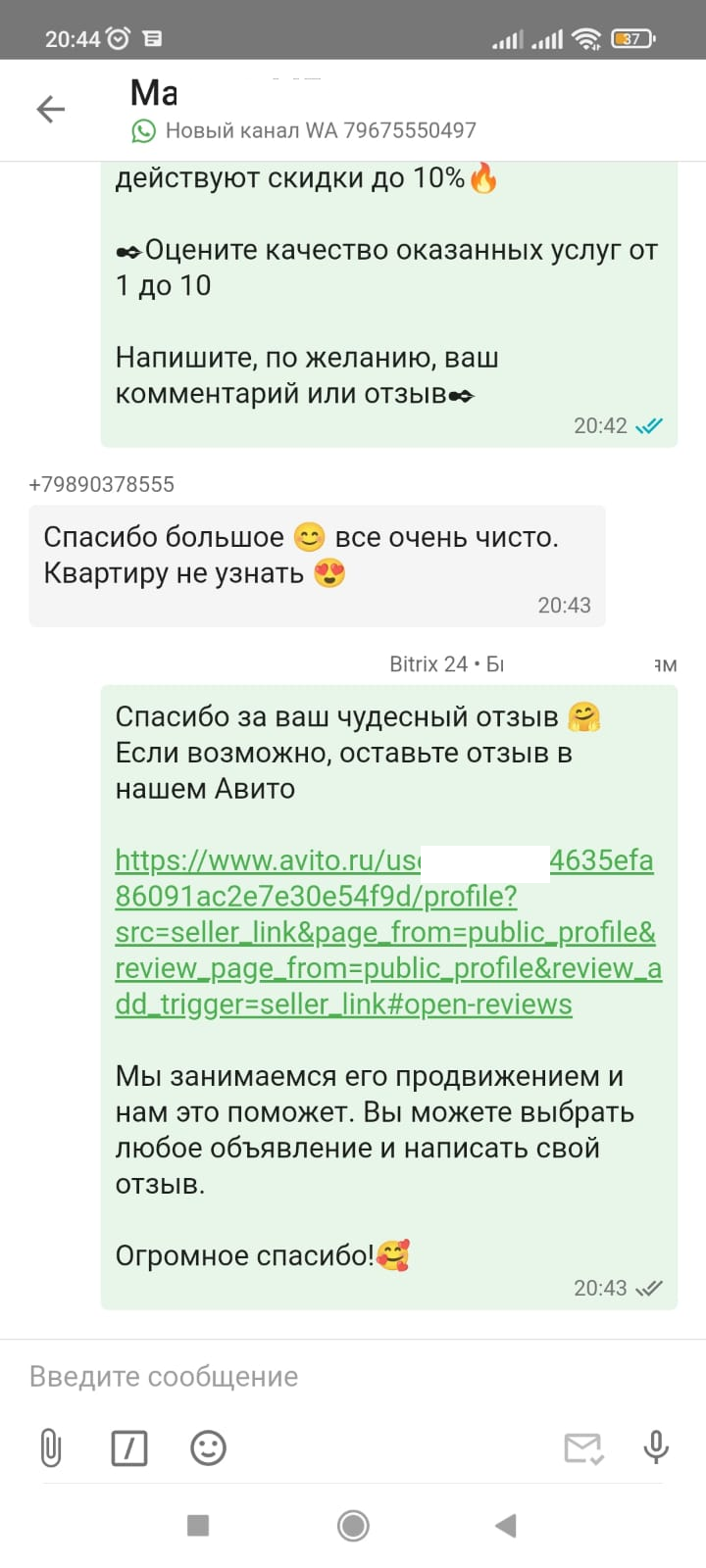Screen dimensions: 706x1568
Task: Open the quick replies slash icon
Action: (129, 1447)
